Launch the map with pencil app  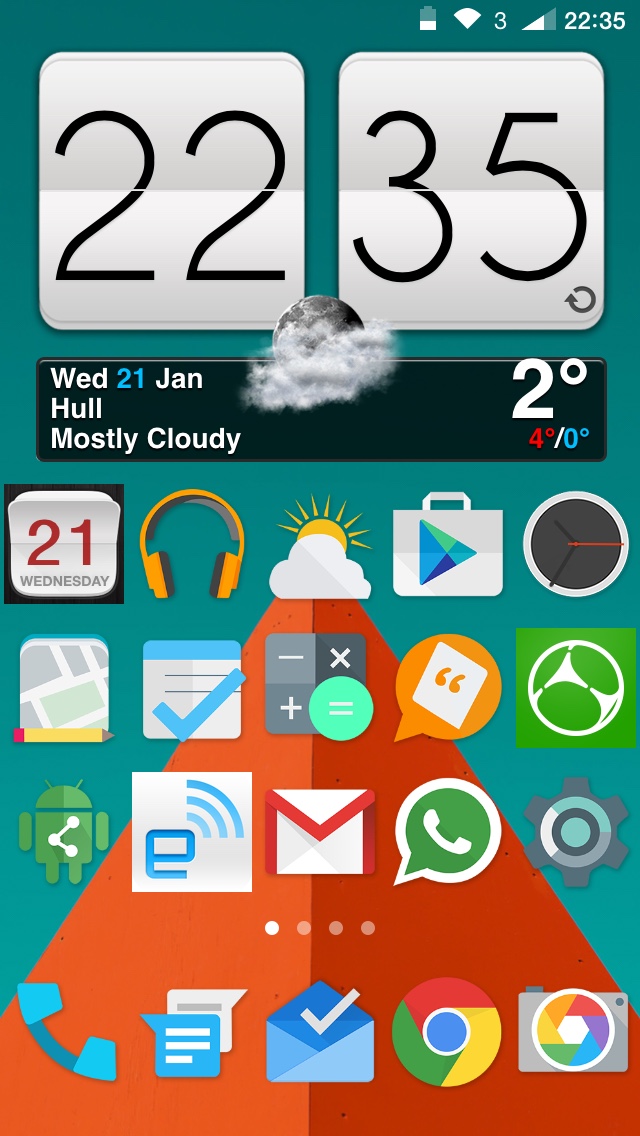[x=64, y=688]
